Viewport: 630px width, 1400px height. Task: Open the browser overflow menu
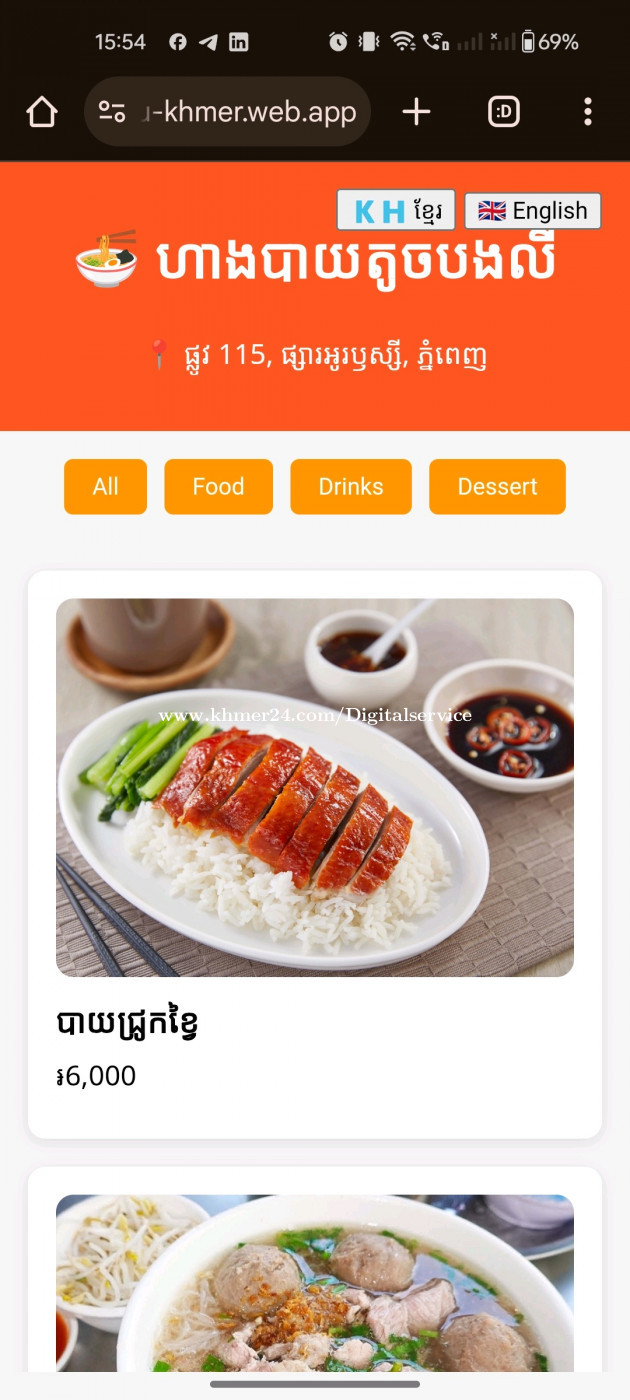coord(587,112)
